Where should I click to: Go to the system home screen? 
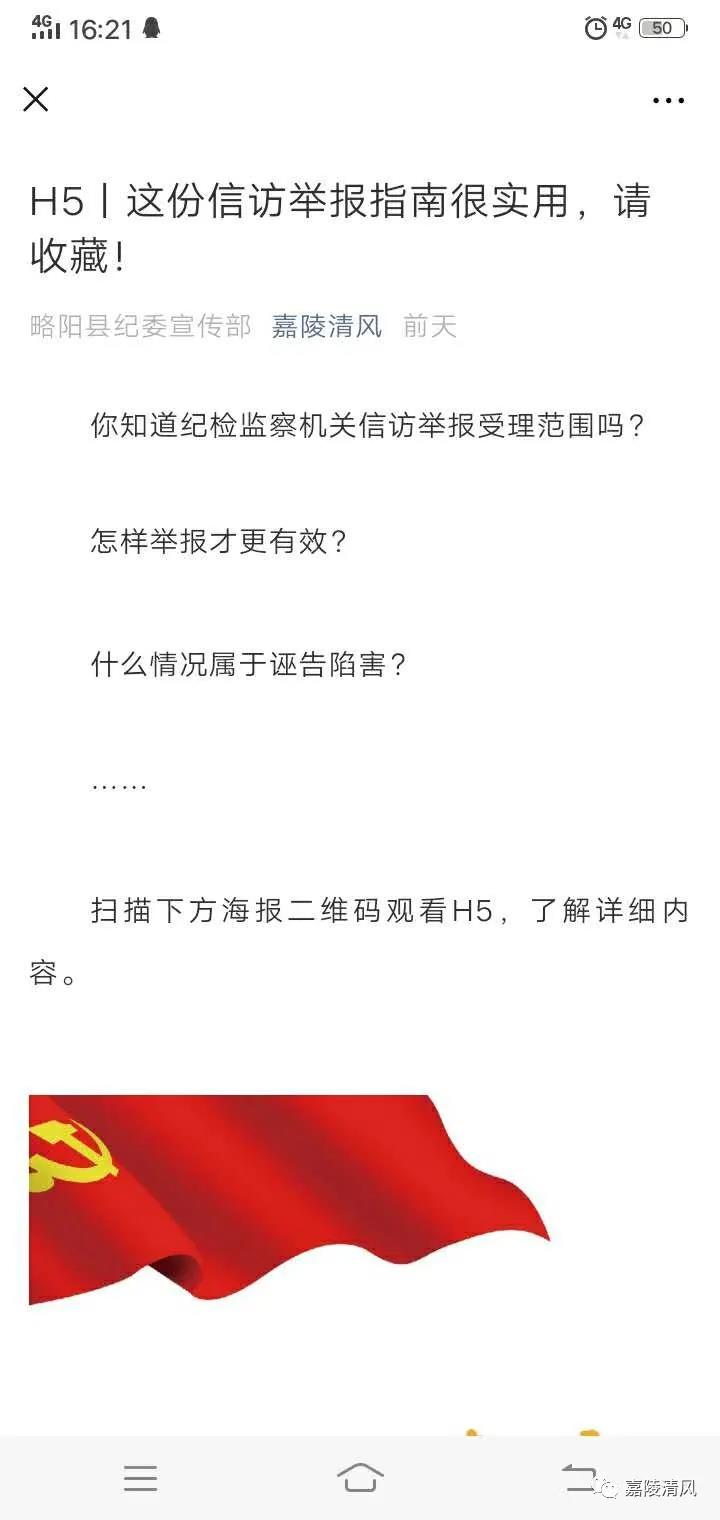click(x=360, y=1478)
